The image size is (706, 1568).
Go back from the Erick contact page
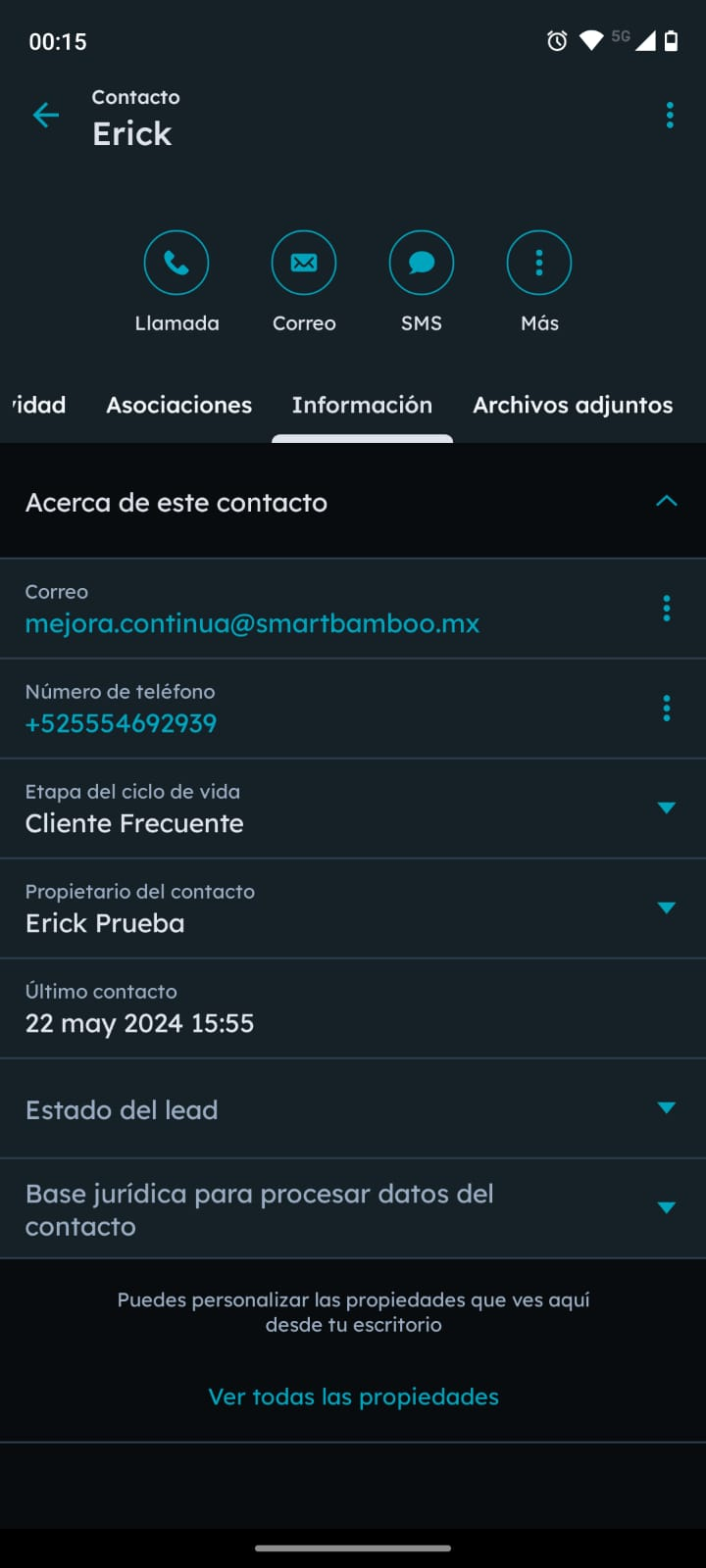46,116
